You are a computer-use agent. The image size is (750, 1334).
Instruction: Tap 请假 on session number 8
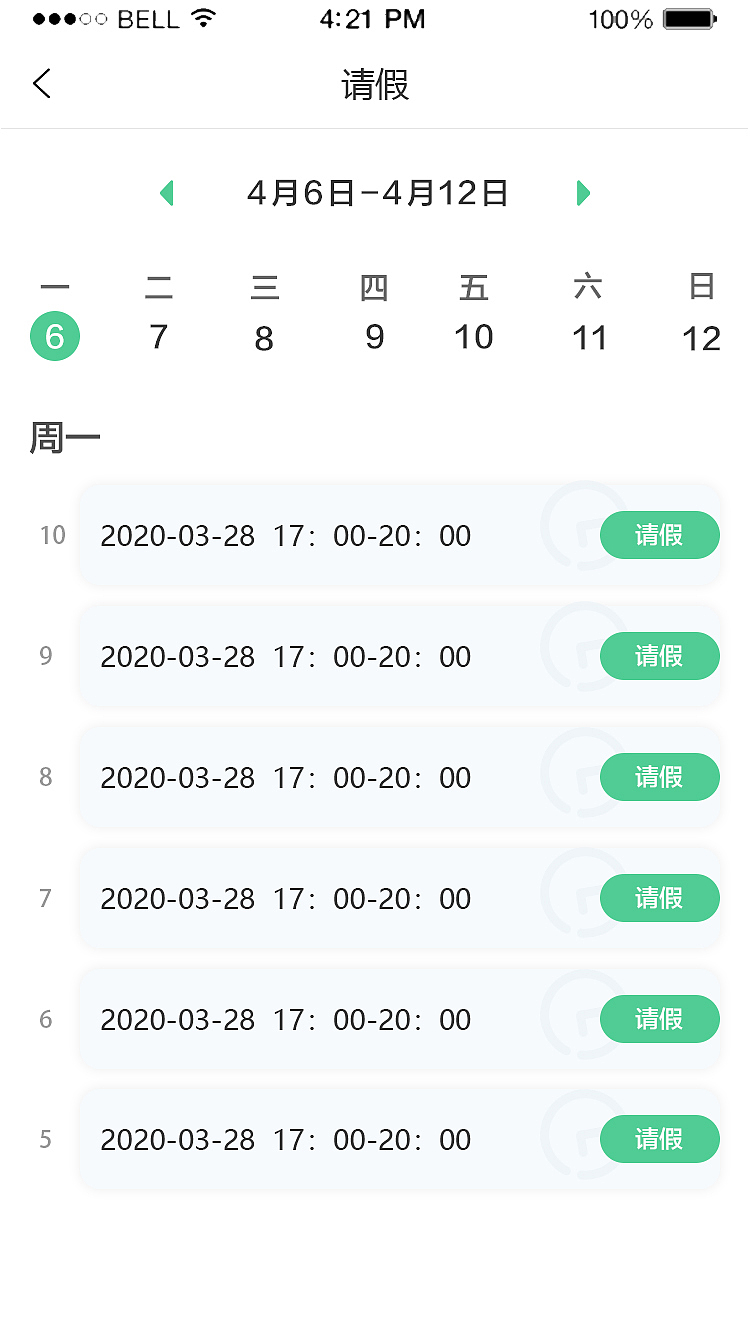659,777
